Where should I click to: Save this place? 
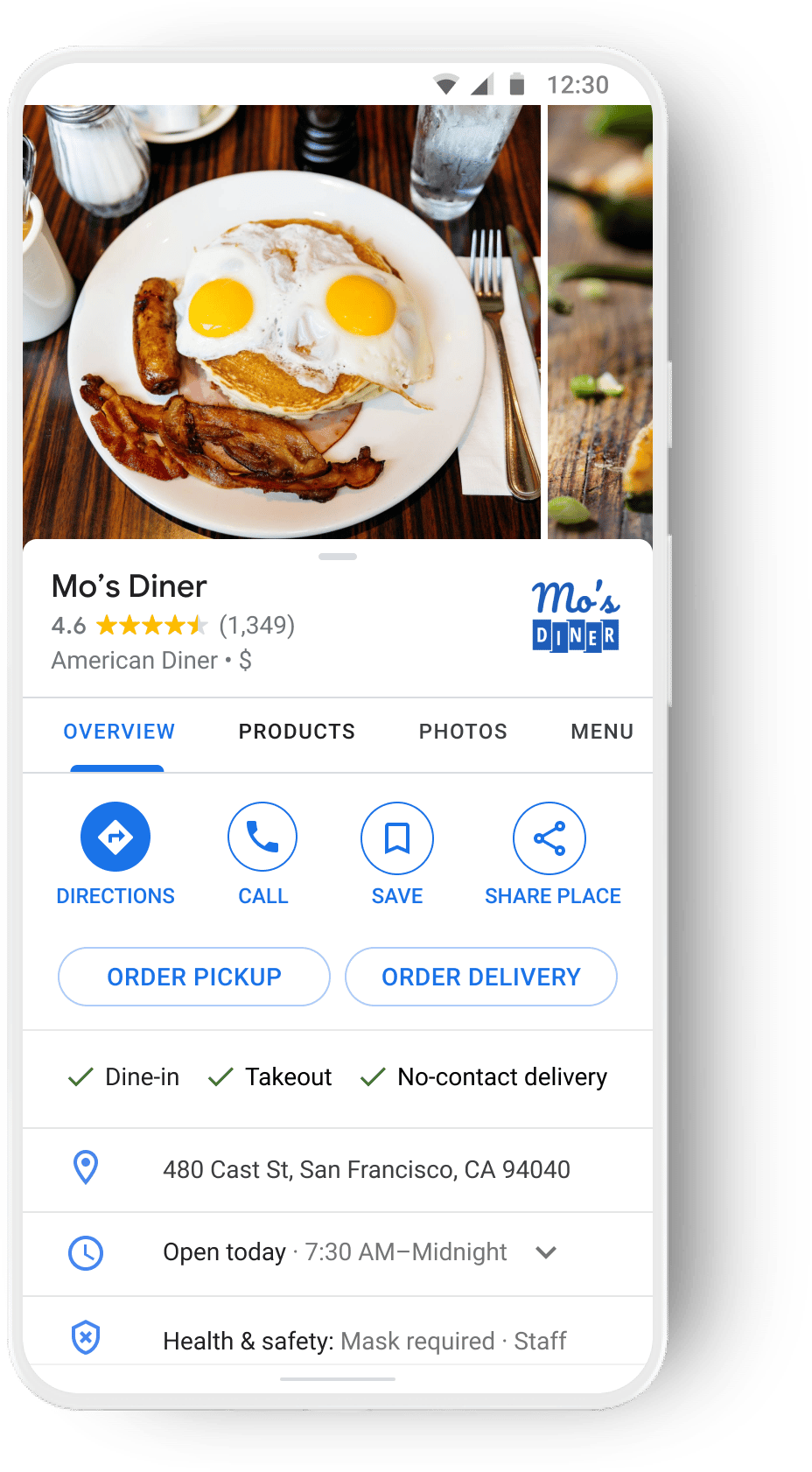(397, 838)
